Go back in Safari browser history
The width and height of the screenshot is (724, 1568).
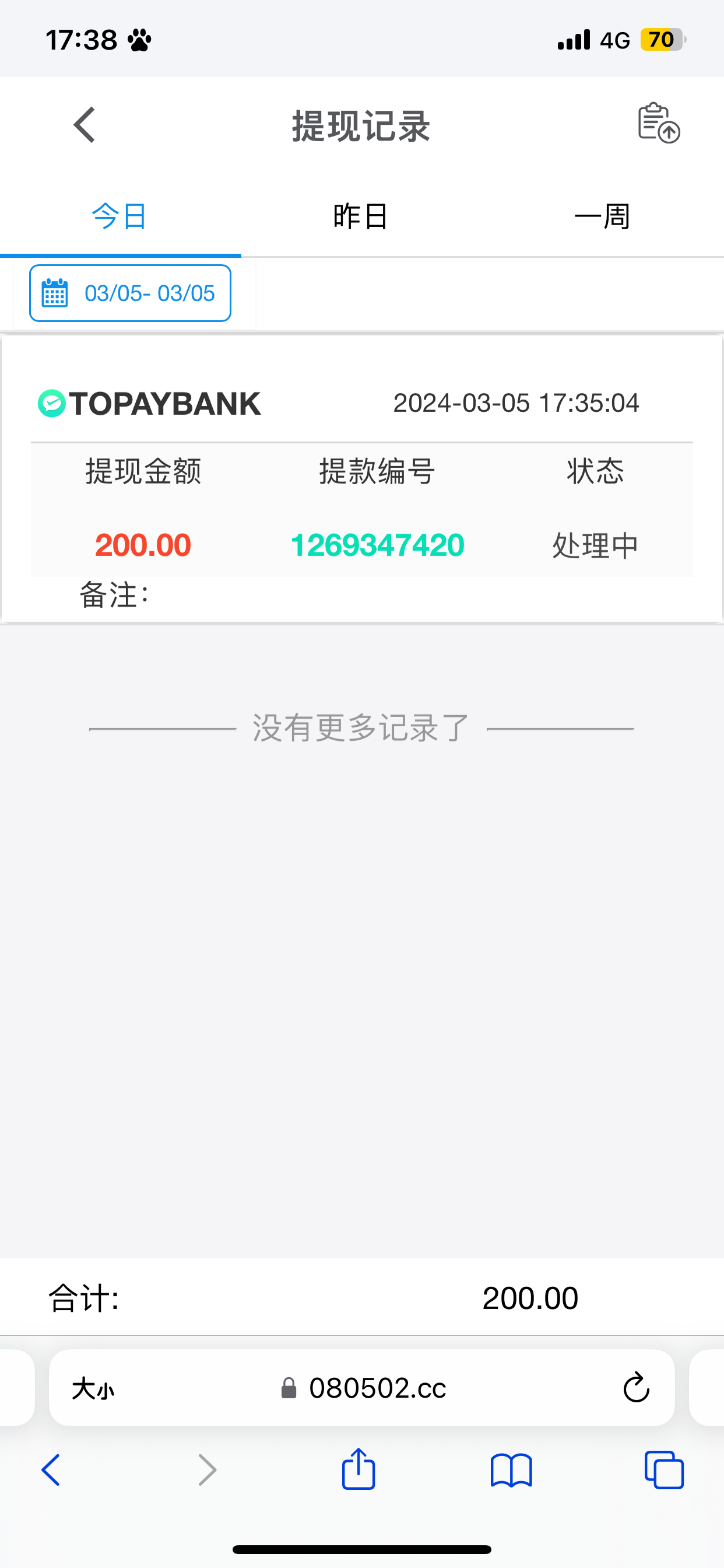[51, 1470]
